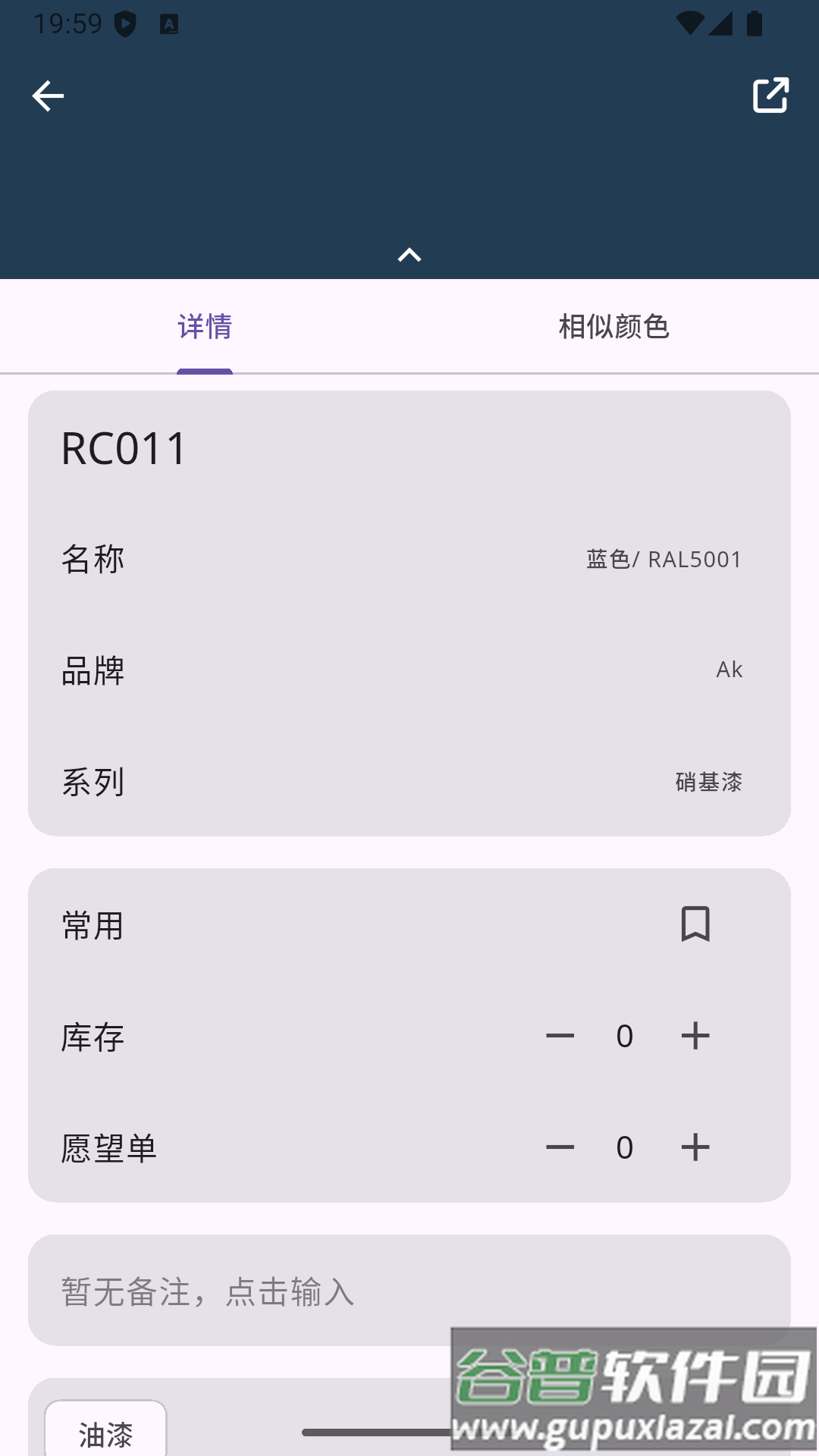Collapse the color preview with the up chevron

click(x=409, y=255)
